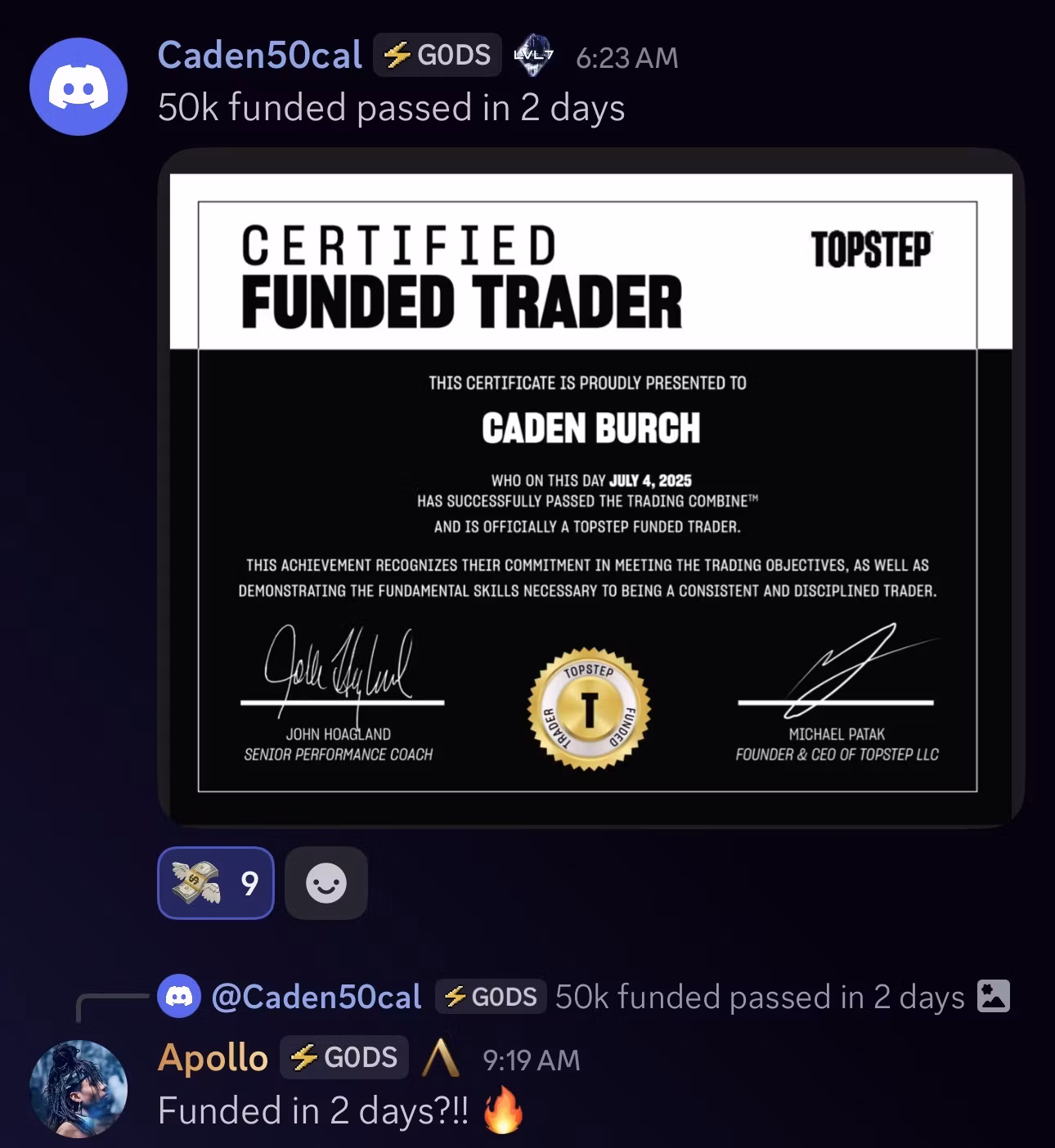Open the Topstep certificate image attachment
The image size is (1055, 1148).
(590, 487)
